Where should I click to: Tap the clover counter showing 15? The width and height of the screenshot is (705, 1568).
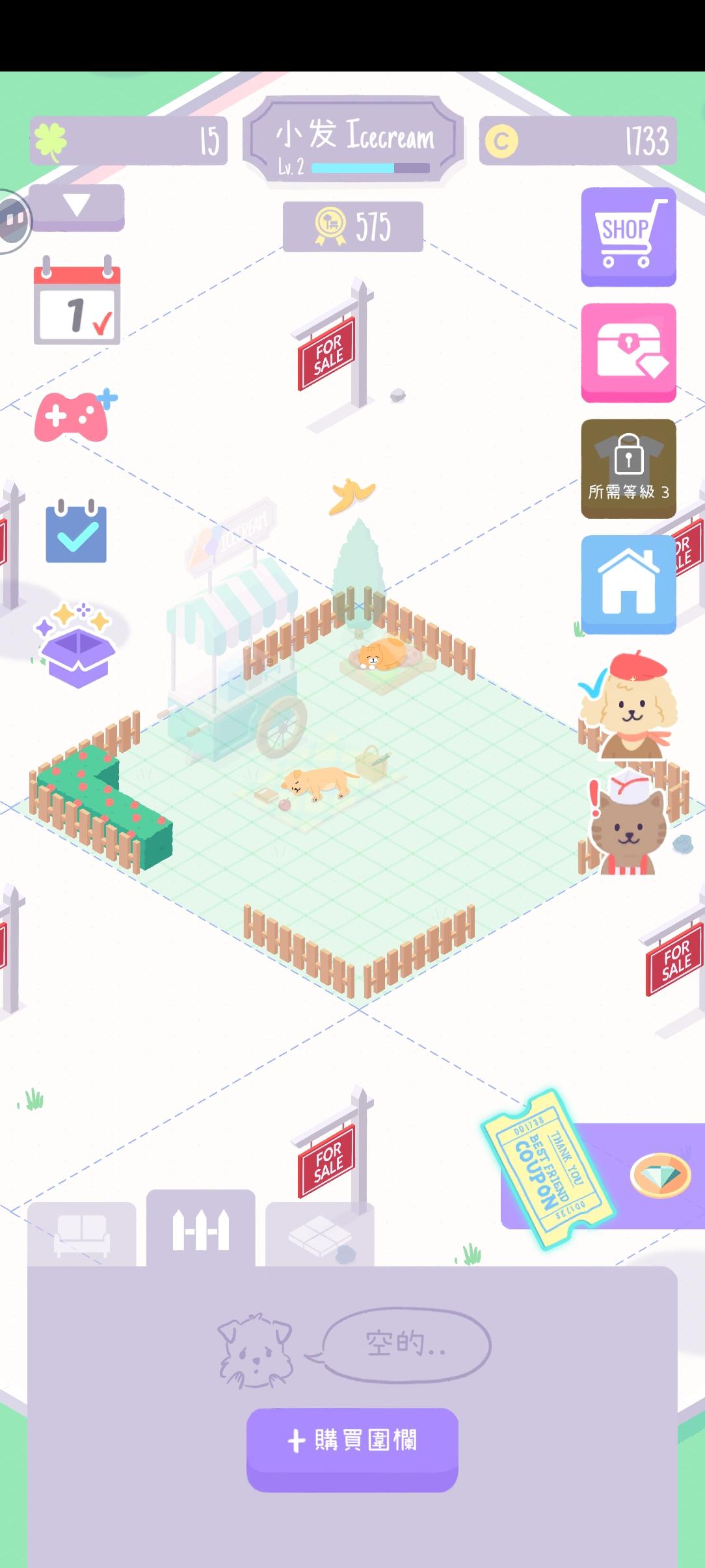[127, 142]
